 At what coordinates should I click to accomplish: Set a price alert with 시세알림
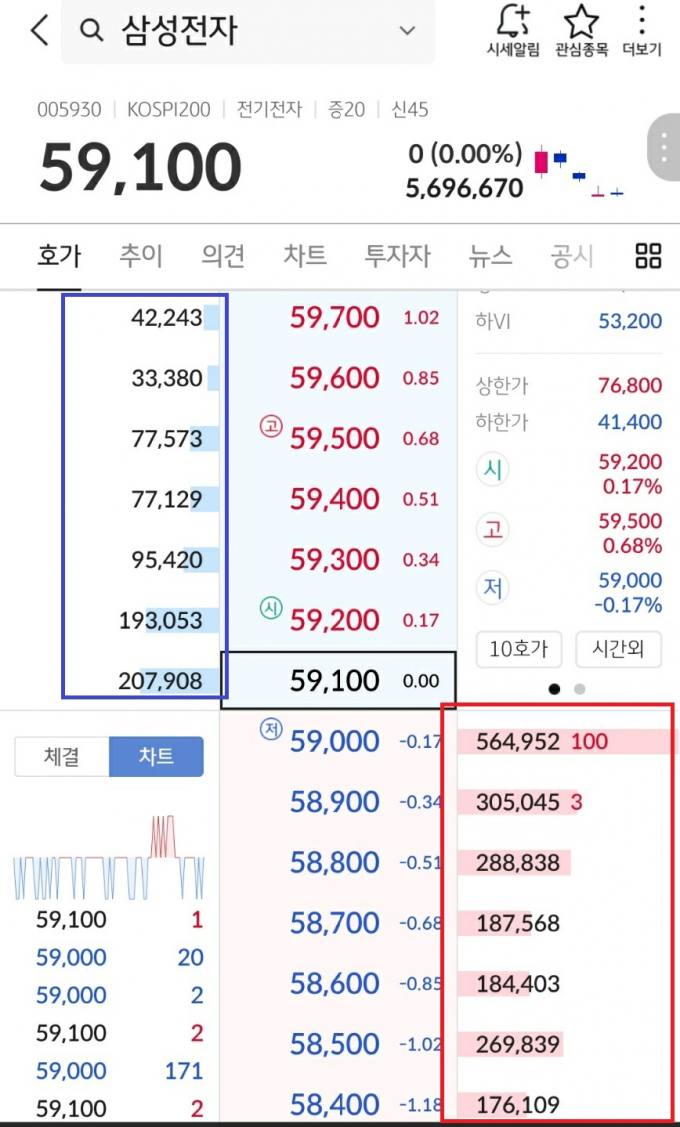coord(513,31)
